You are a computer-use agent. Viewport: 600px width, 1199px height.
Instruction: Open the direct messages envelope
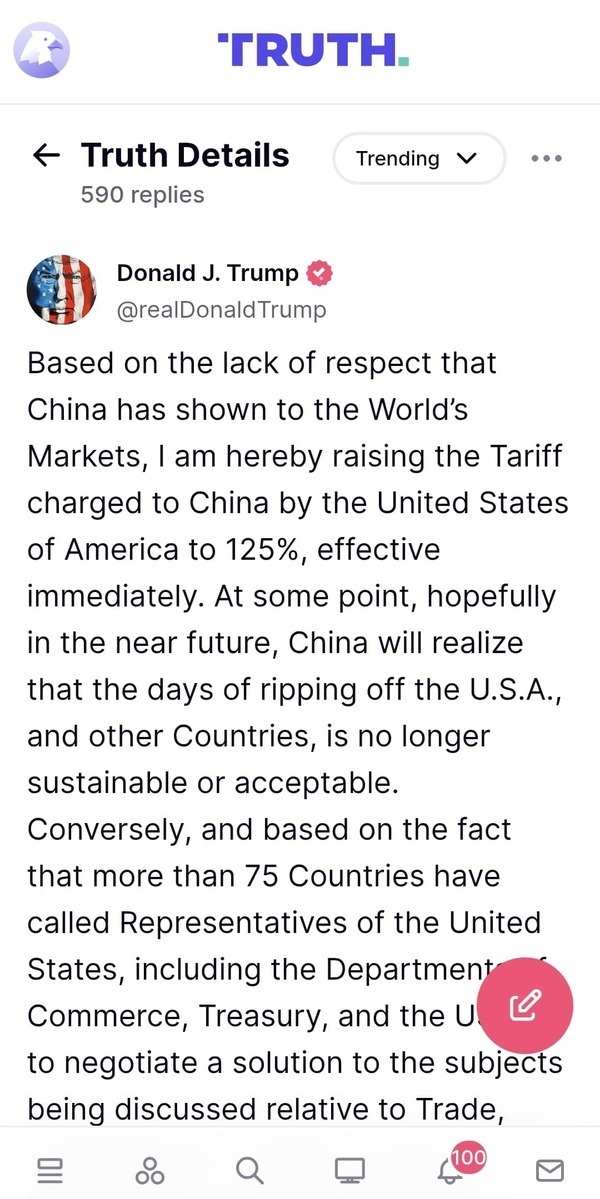550,1170
